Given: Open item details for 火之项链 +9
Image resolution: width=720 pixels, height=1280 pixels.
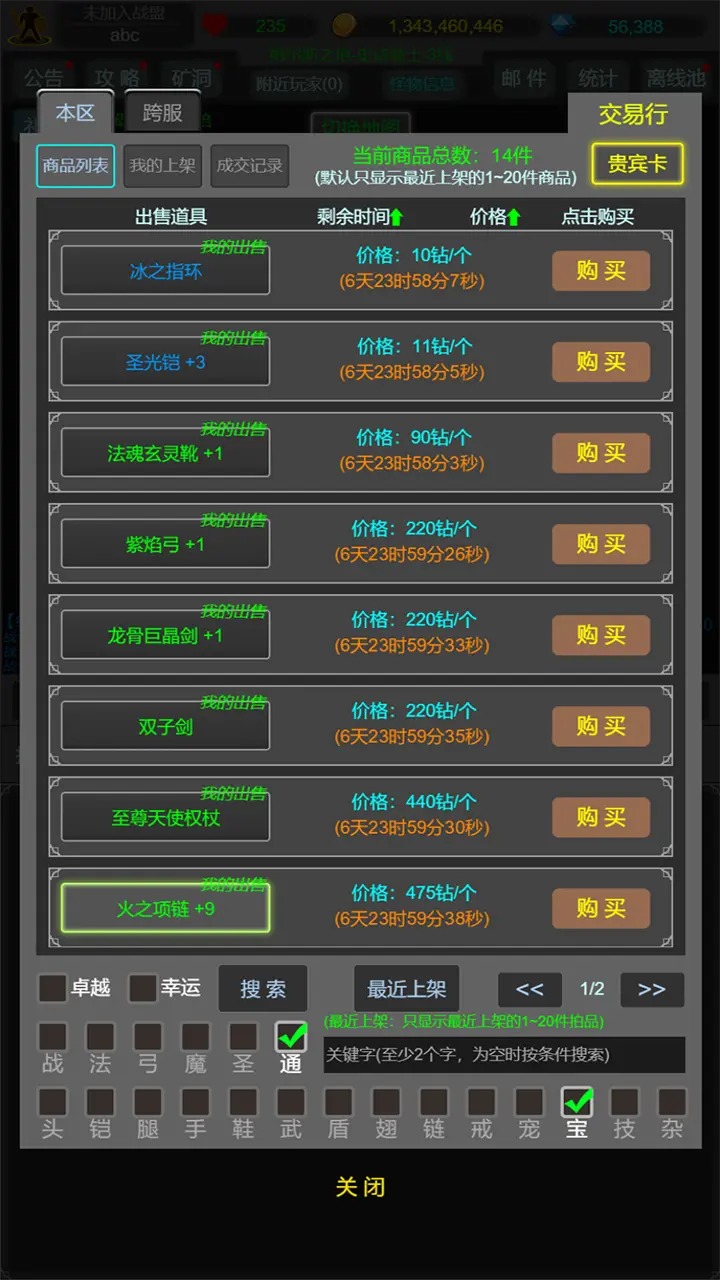Looking at the screenshot, I should 165,908.
